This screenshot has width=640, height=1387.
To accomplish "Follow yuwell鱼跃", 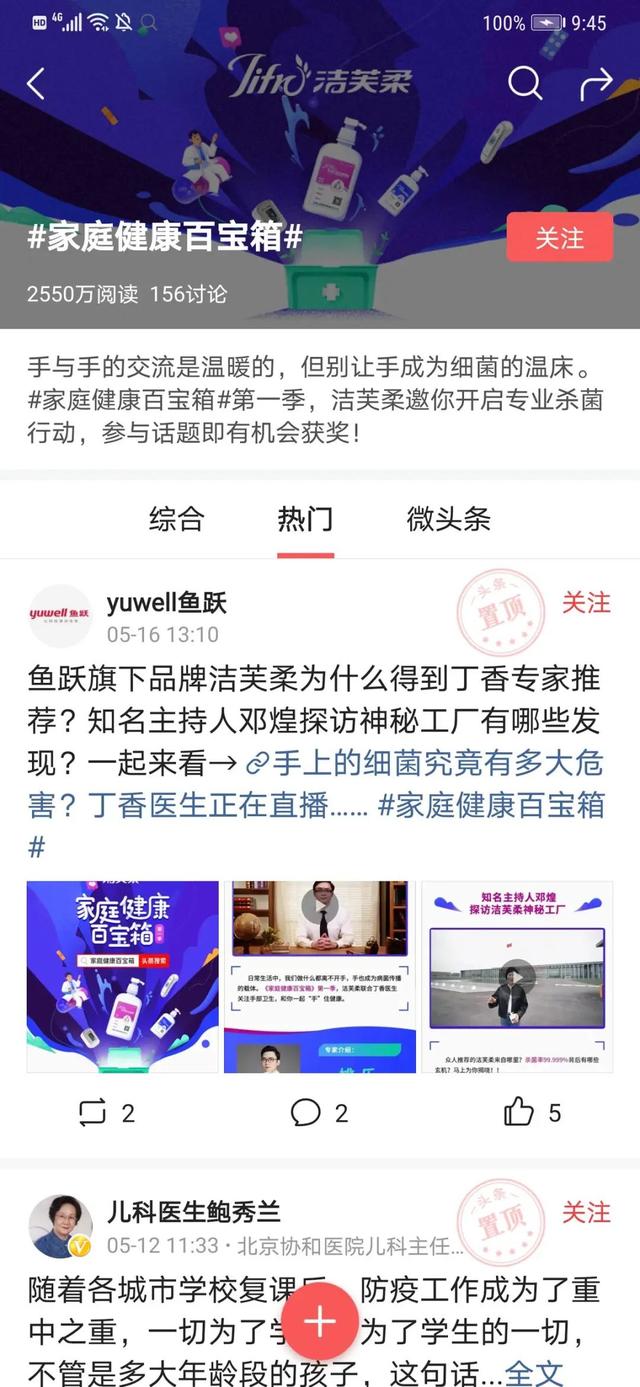I will 586,602.
